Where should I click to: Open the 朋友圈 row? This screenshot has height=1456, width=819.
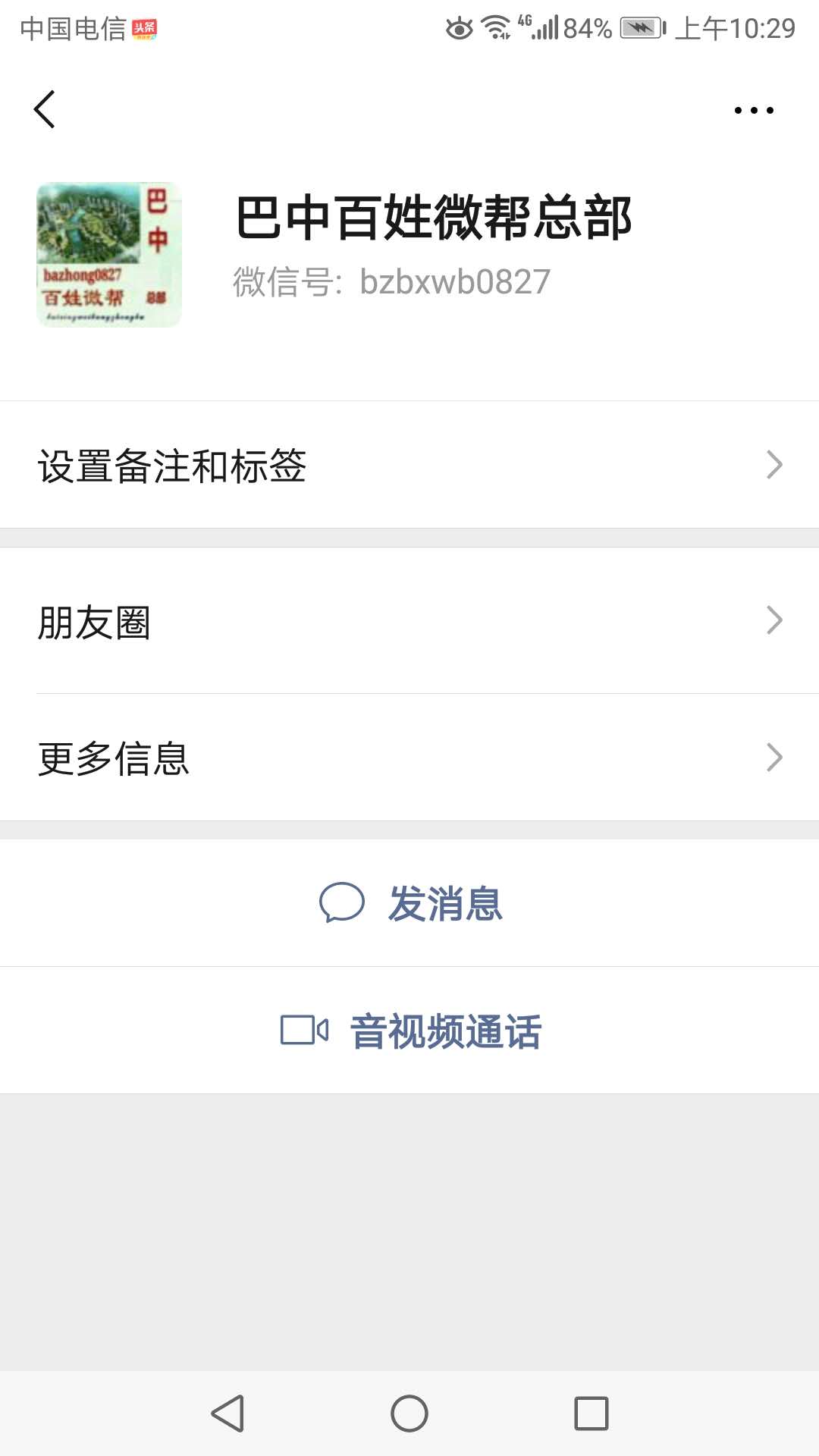click(409, 621)
